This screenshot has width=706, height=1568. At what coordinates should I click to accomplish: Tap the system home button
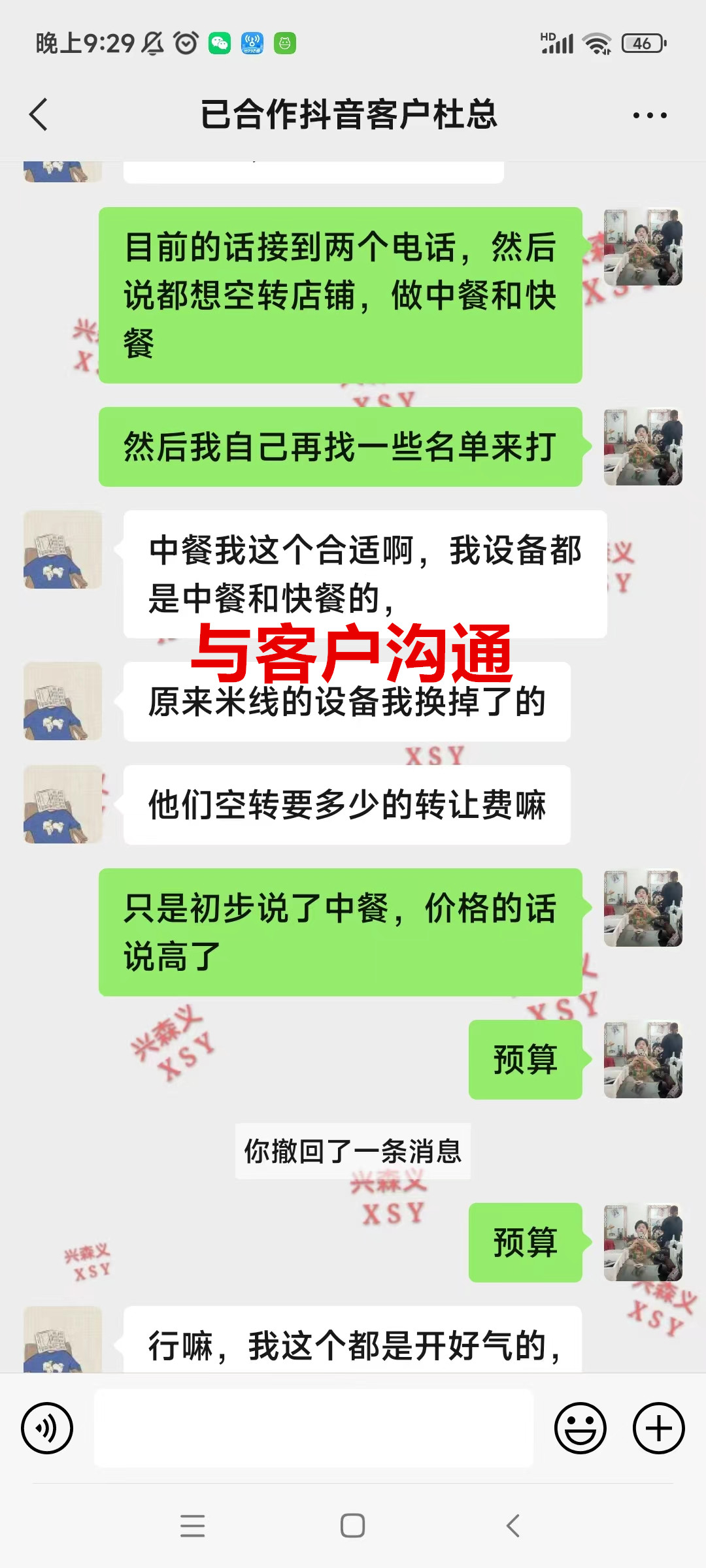[x=352, y=1526]
